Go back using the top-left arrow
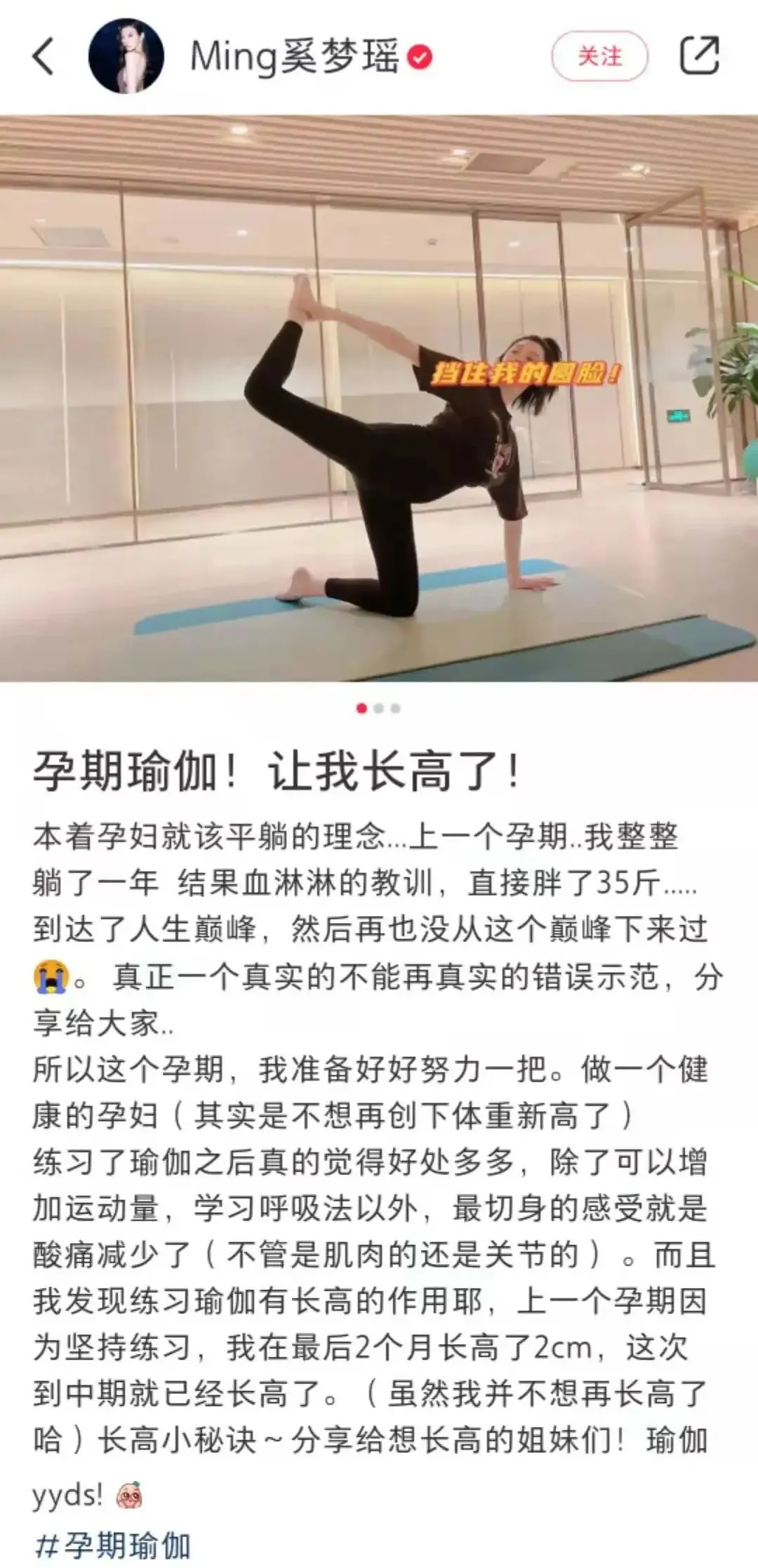This screenshot has width=758, height=1568. tap(44, 56)
